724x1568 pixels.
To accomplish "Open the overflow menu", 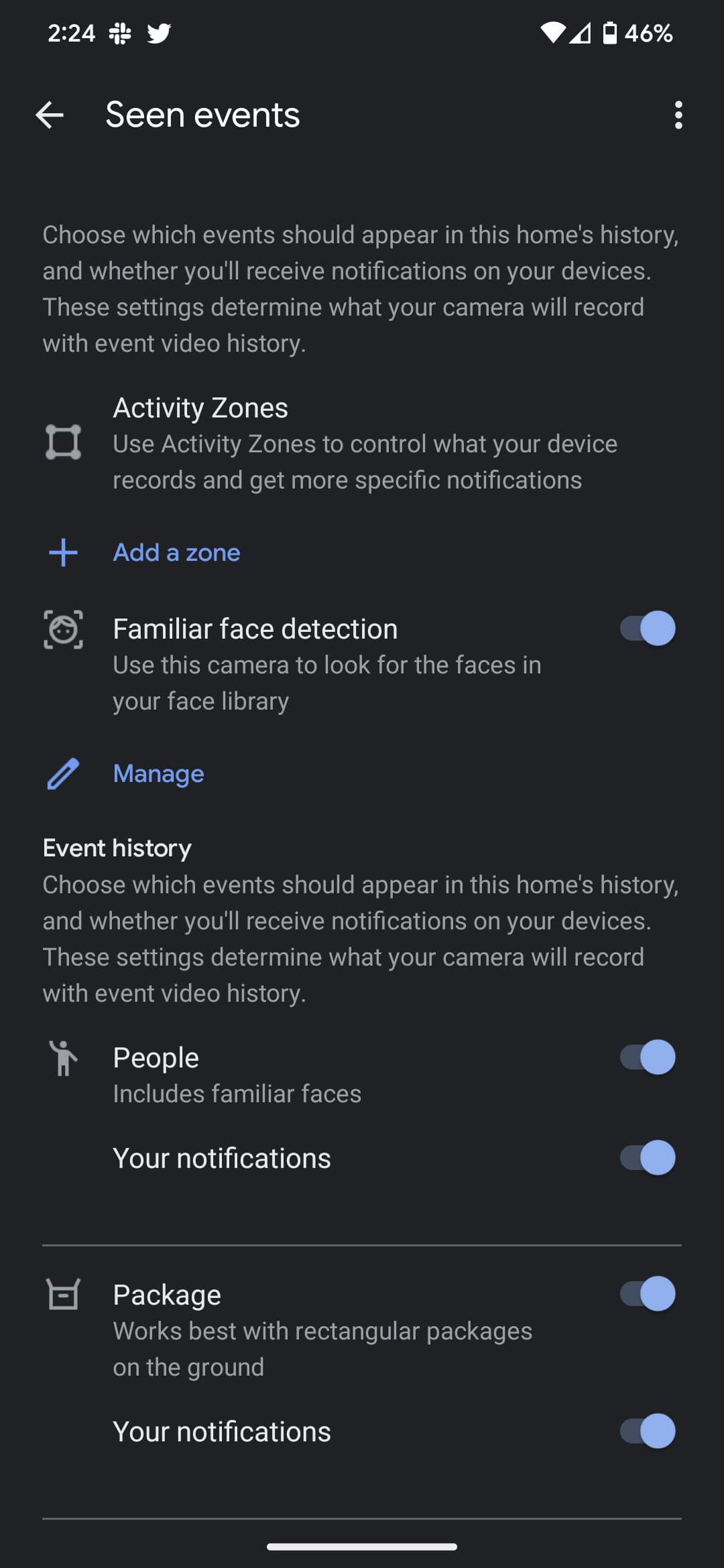I will 678,115.
